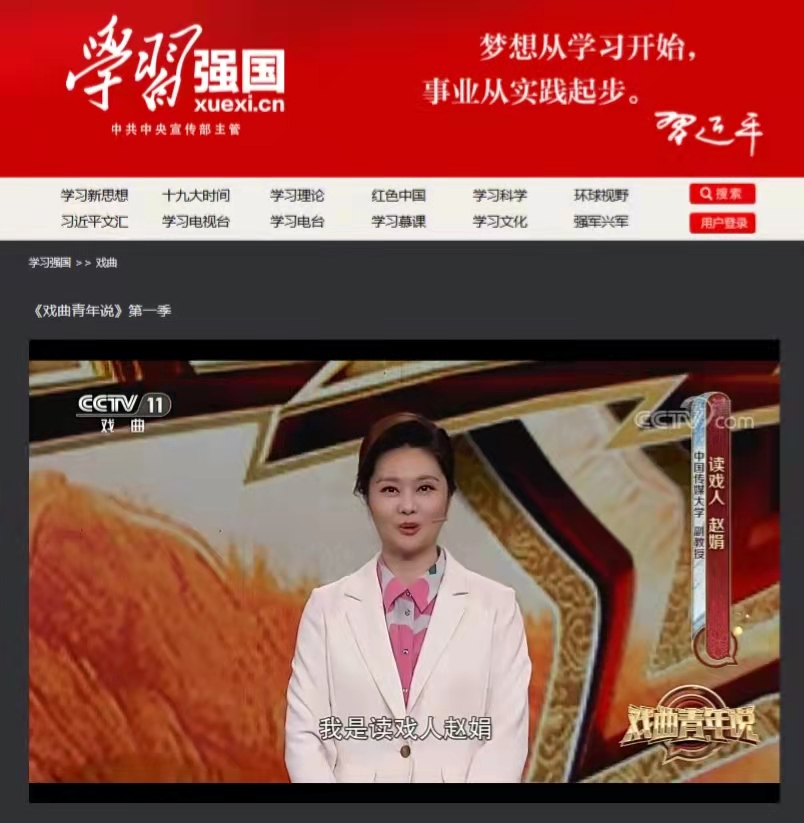Return to 学习强国 home via breadcrumb
Viewport: 804px width, 823px height.
point(49,263)
